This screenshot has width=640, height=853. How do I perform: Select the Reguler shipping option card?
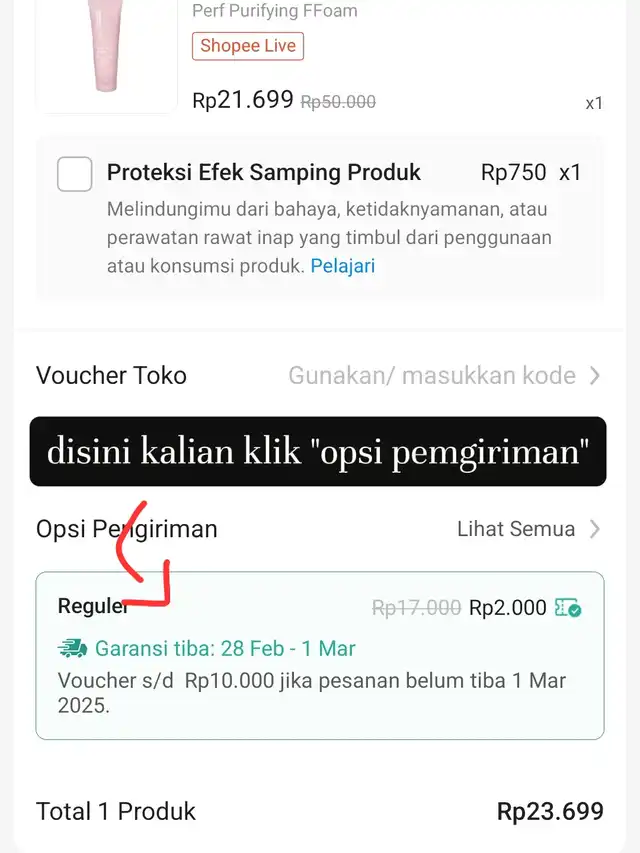[319, 655]
